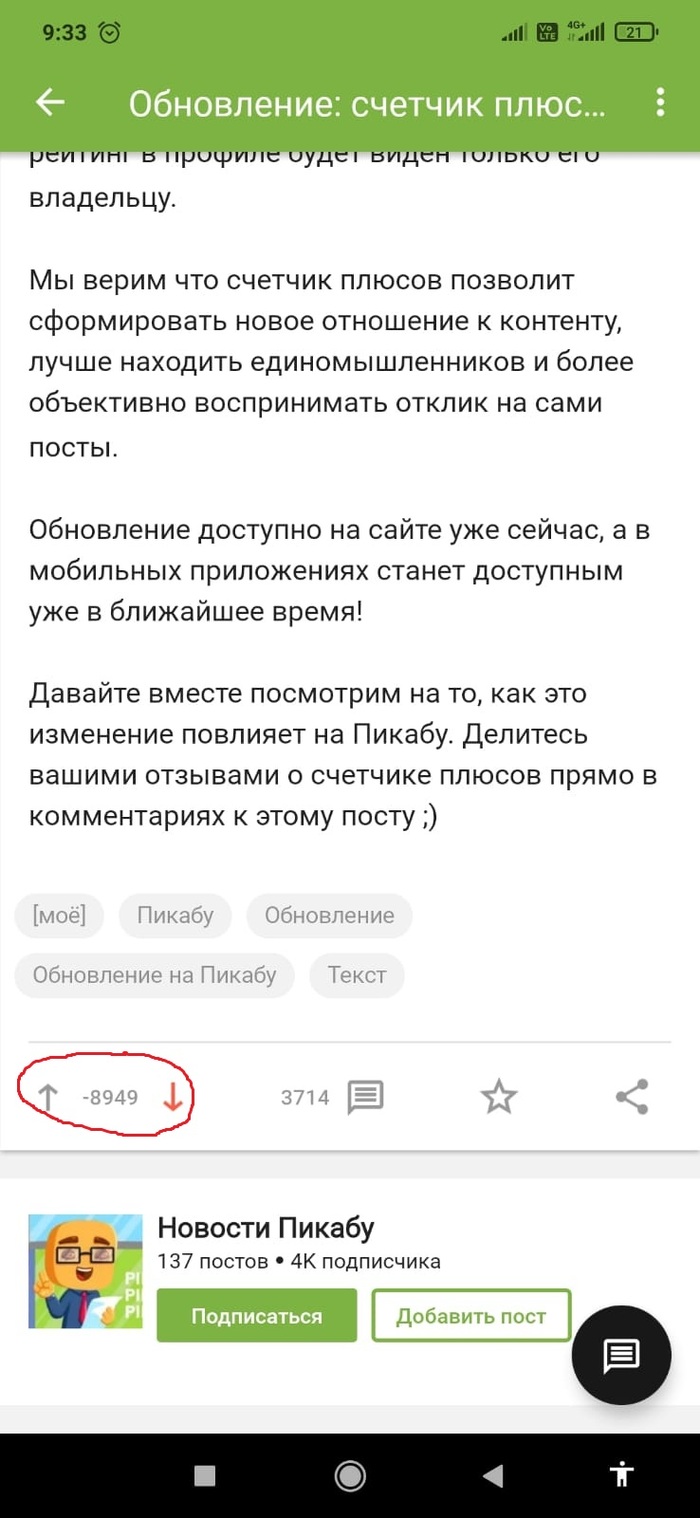Open the three-dot overflow menu

coord(659,103)
